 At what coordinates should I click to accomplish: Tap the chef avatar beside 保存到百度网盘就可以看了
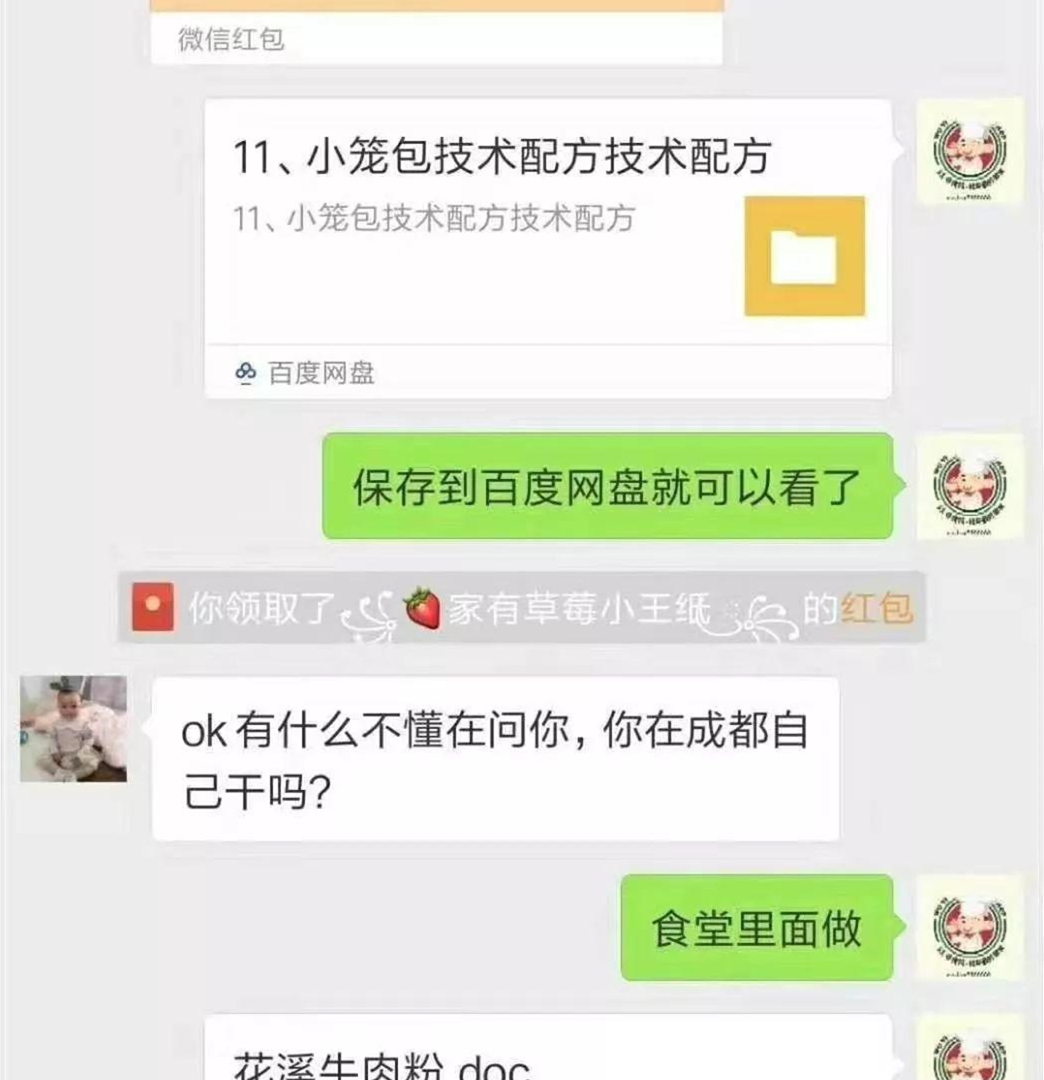[x=969, y=486]
